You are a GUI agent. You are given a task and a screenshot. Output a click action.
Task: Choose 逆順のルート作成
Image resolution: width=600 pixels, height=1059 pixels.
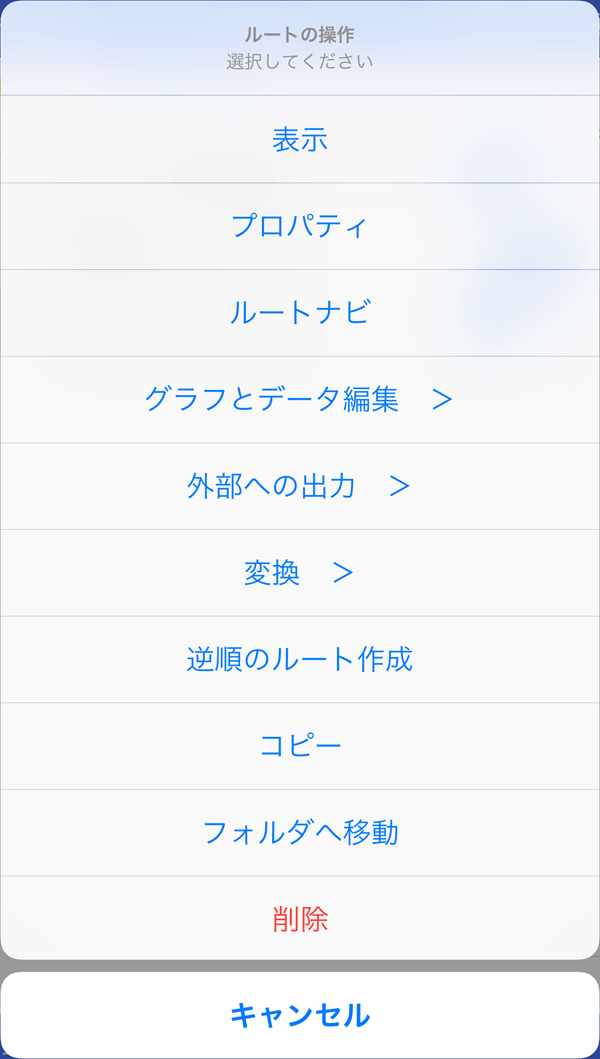(300, 660)
